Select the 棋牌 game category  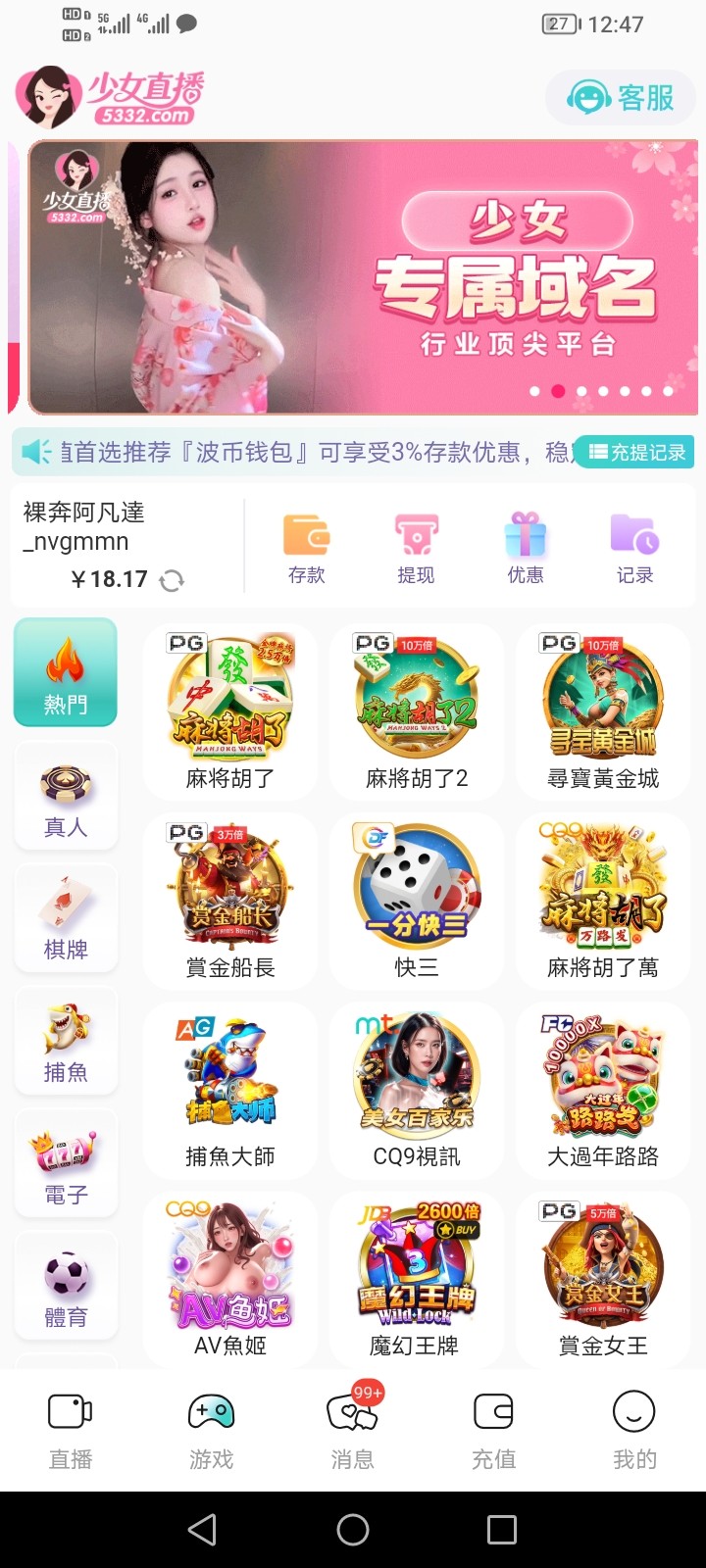point(66,918)
